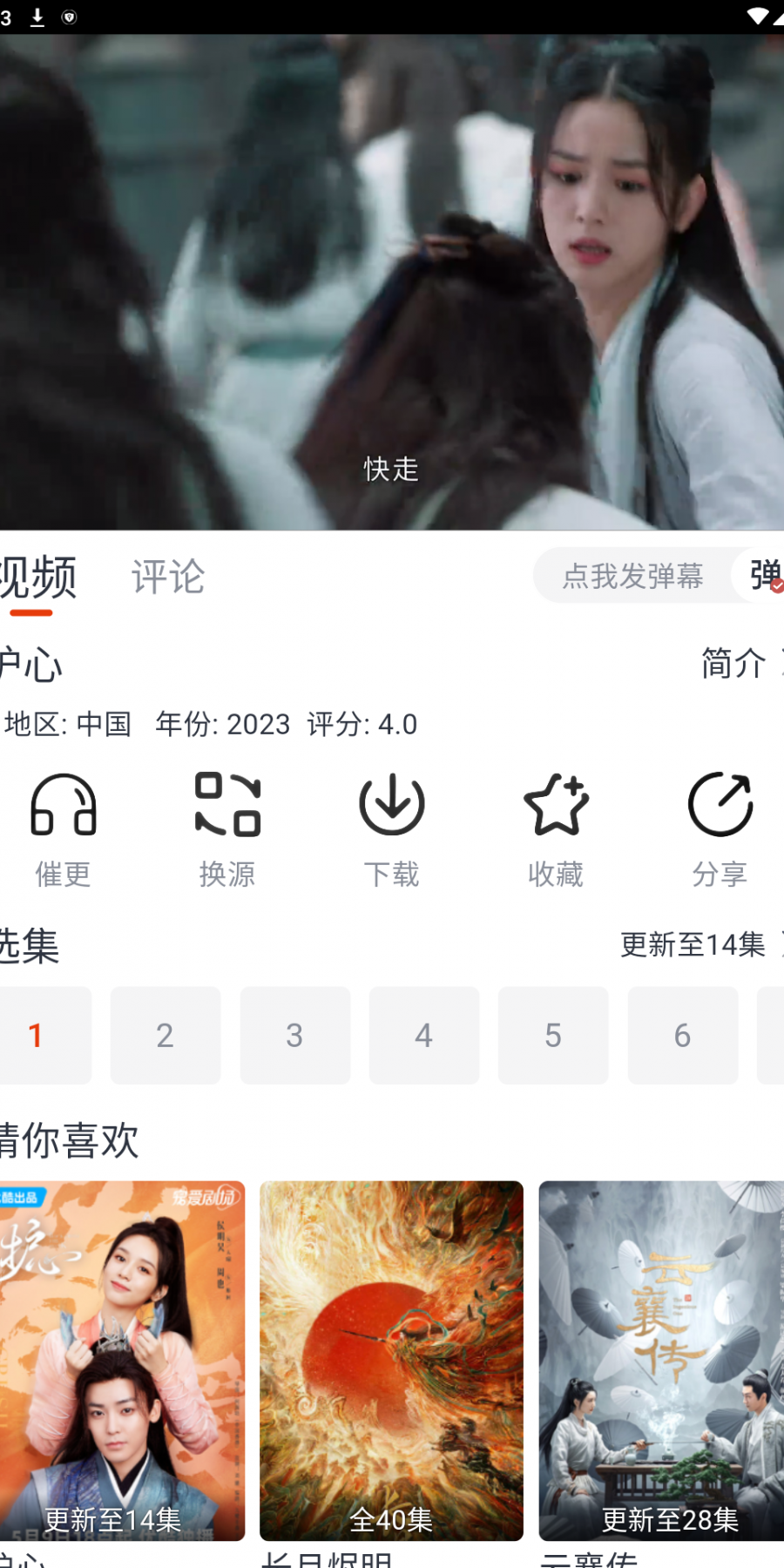Share this show via 分享
The image size is (784, 1568).
point(720,829)
